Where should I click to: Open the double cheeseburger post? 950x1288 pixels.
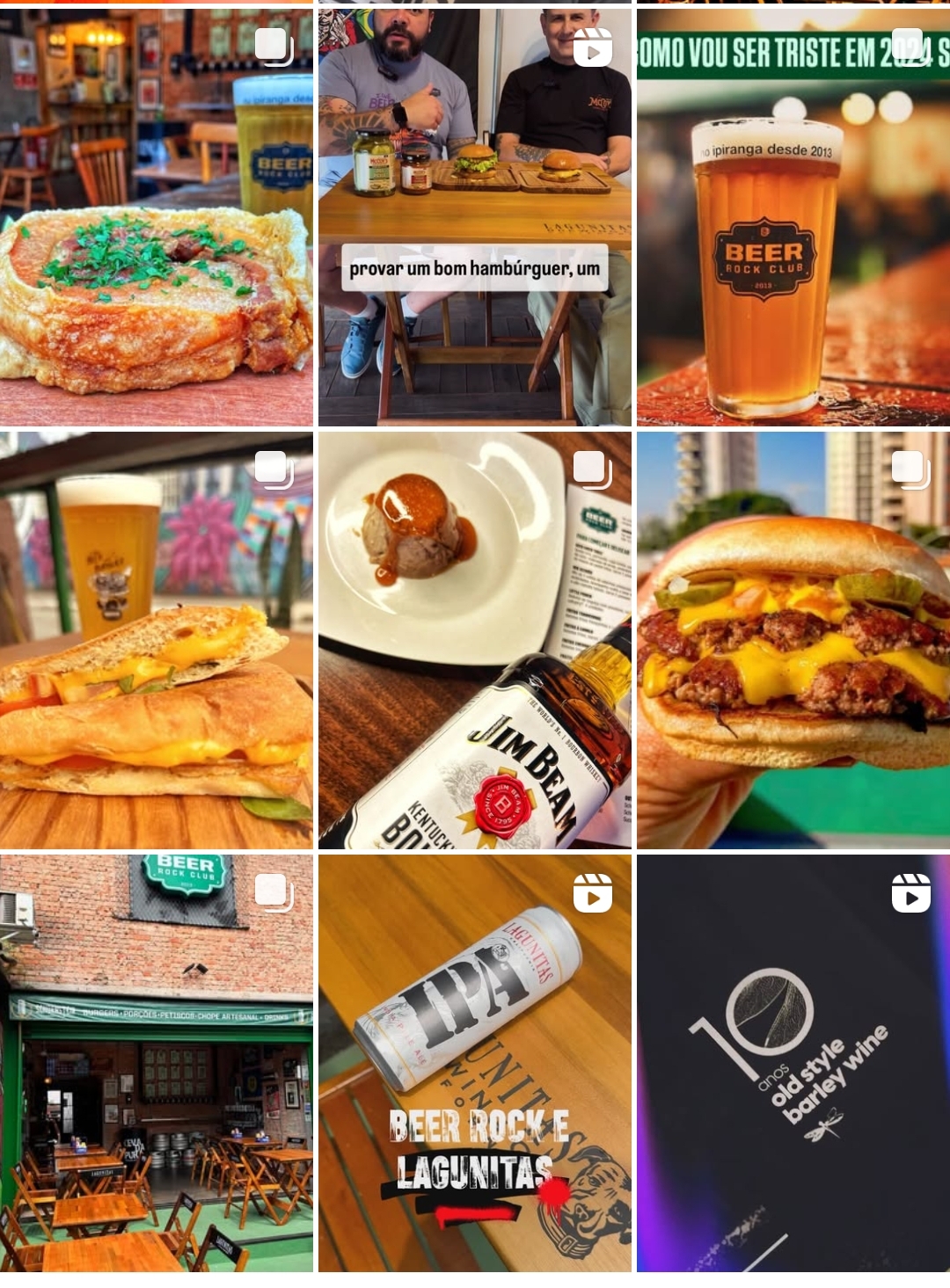coord(793,640)
